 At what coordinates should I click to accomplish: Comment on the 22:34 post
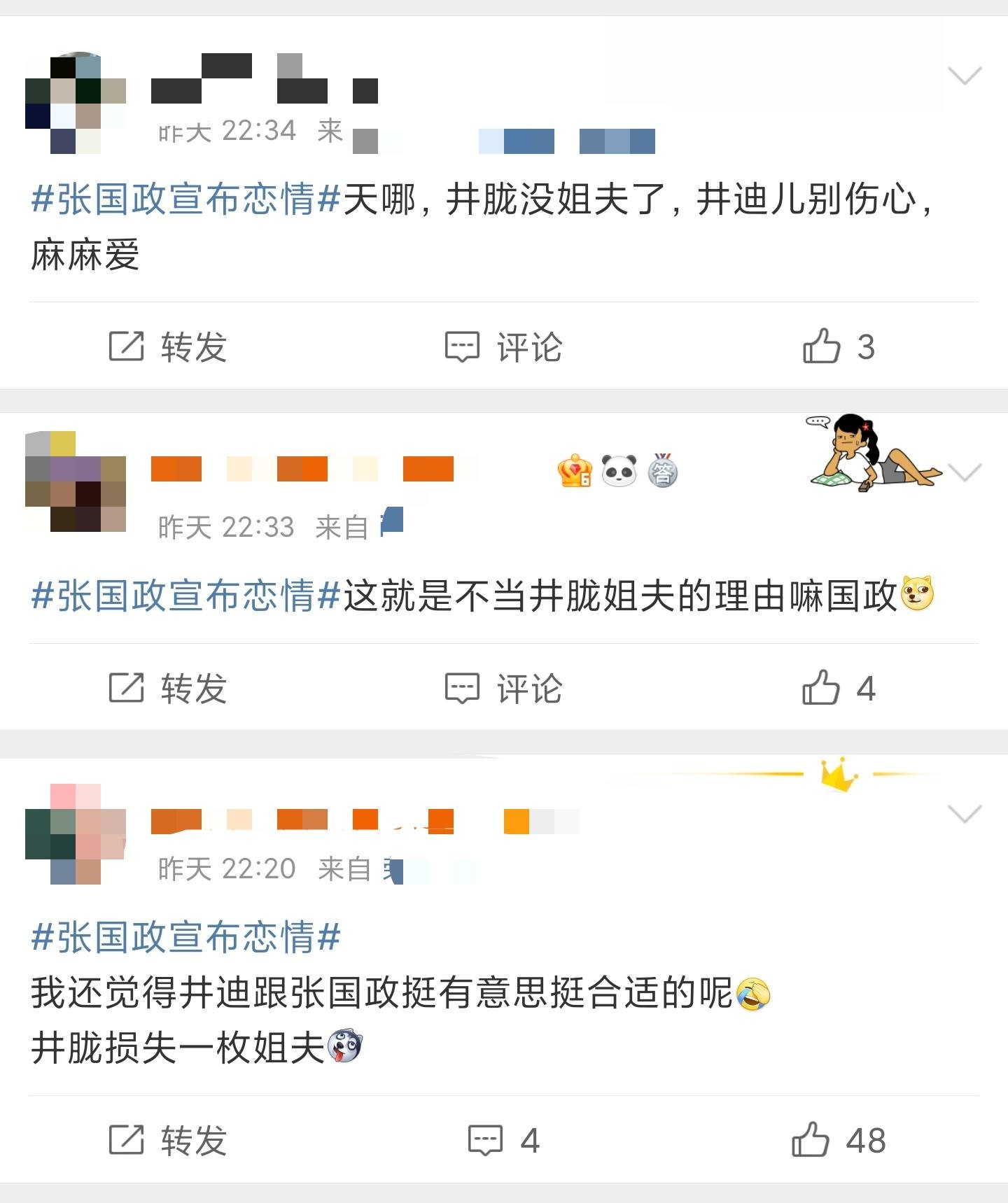504,347
